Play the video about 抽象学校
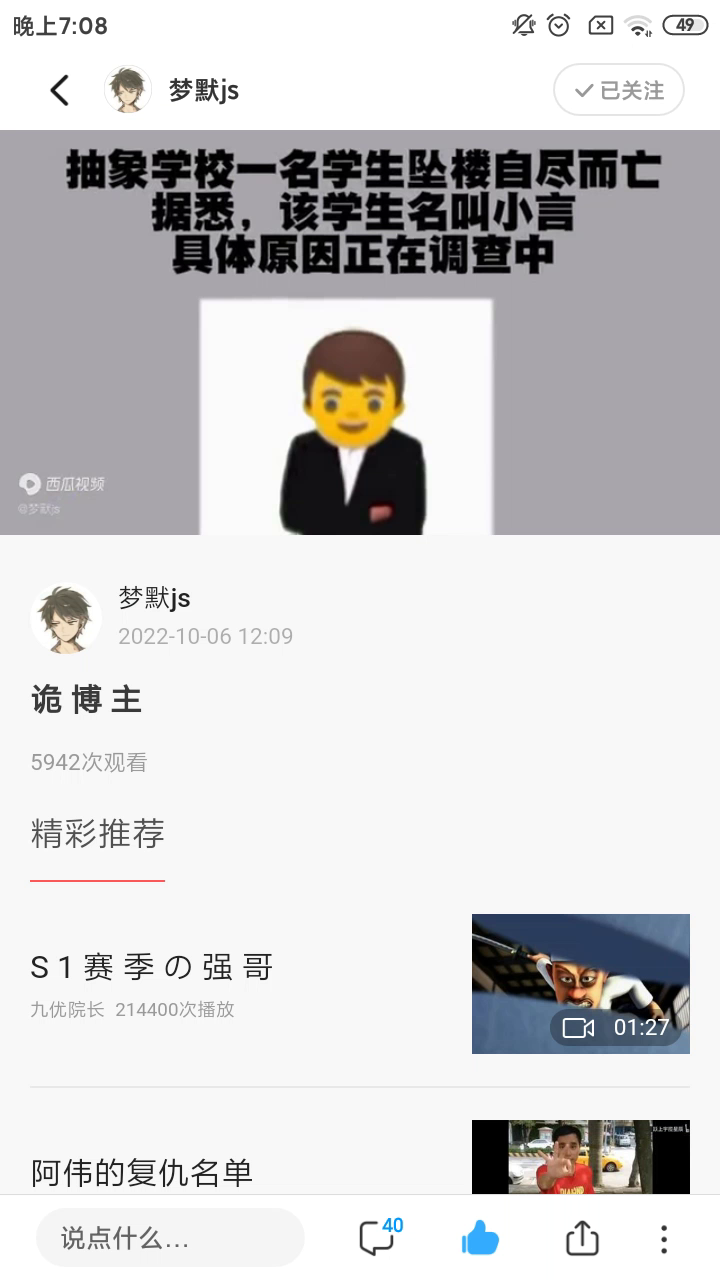The width and height of the screenshot is (720, 1280). 360,333
